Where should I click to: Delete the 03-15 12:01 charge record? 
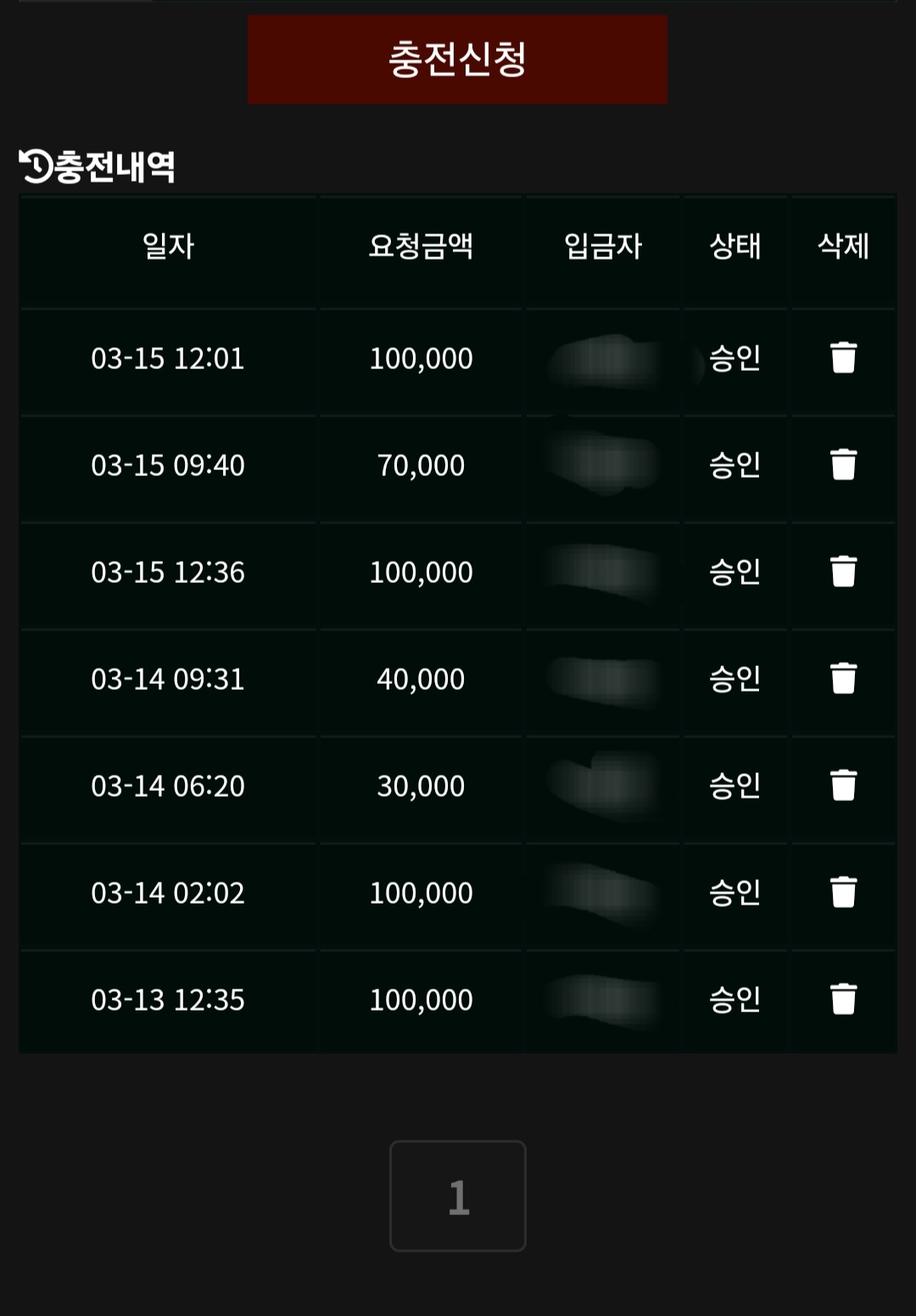coord(843,358)
